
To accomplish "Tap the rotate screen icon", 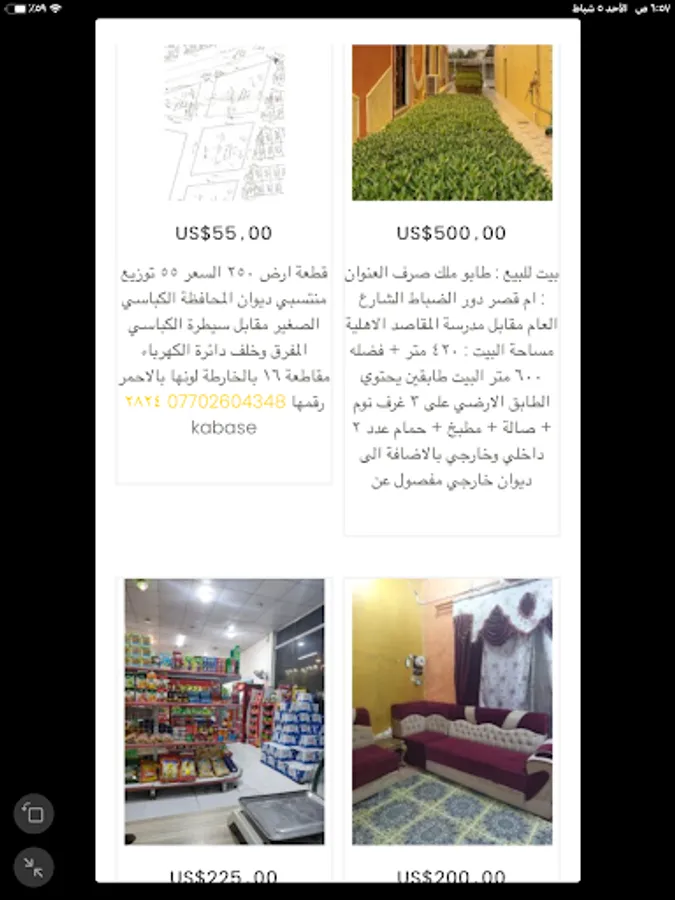I will 33,814.
